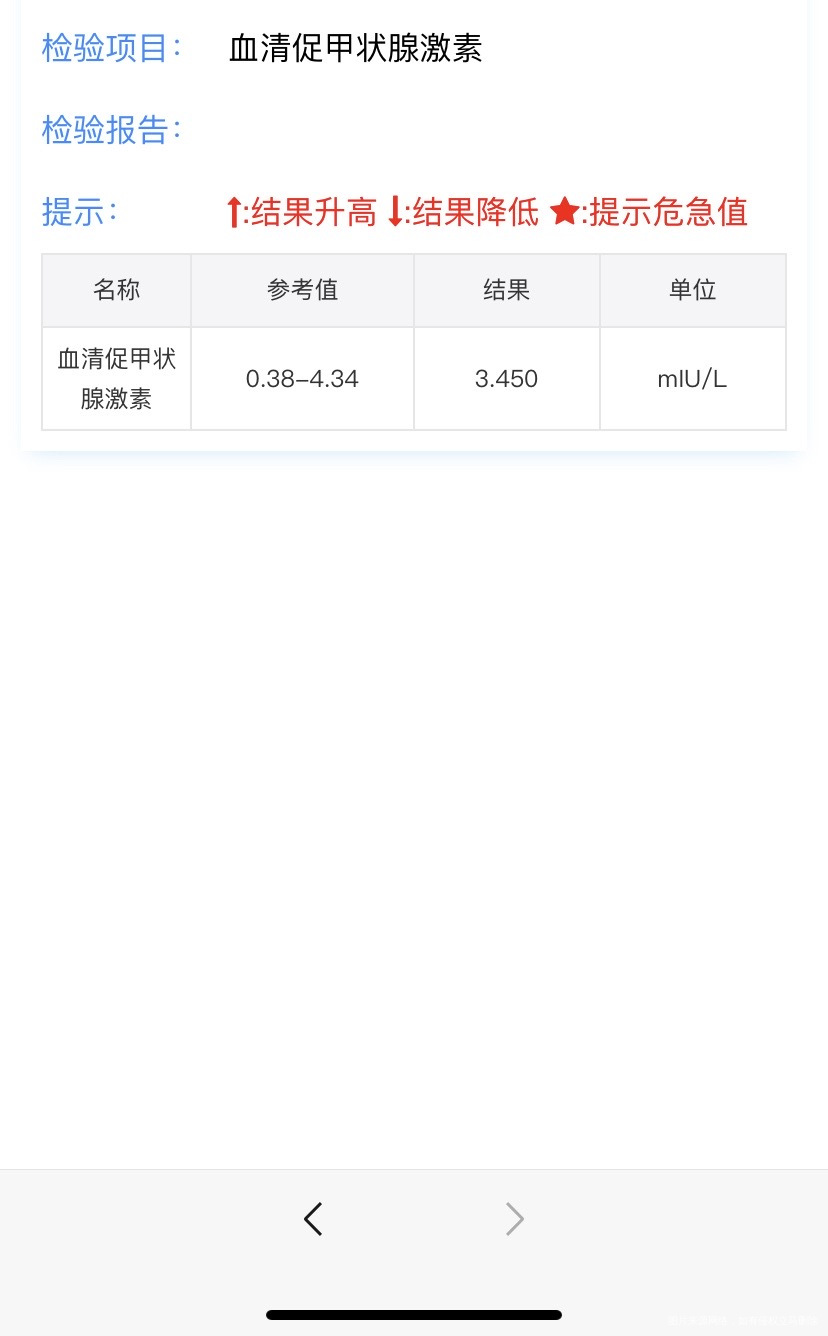
Task: Select the 单位 cell showing mIU/L
Action: (692, 378)
